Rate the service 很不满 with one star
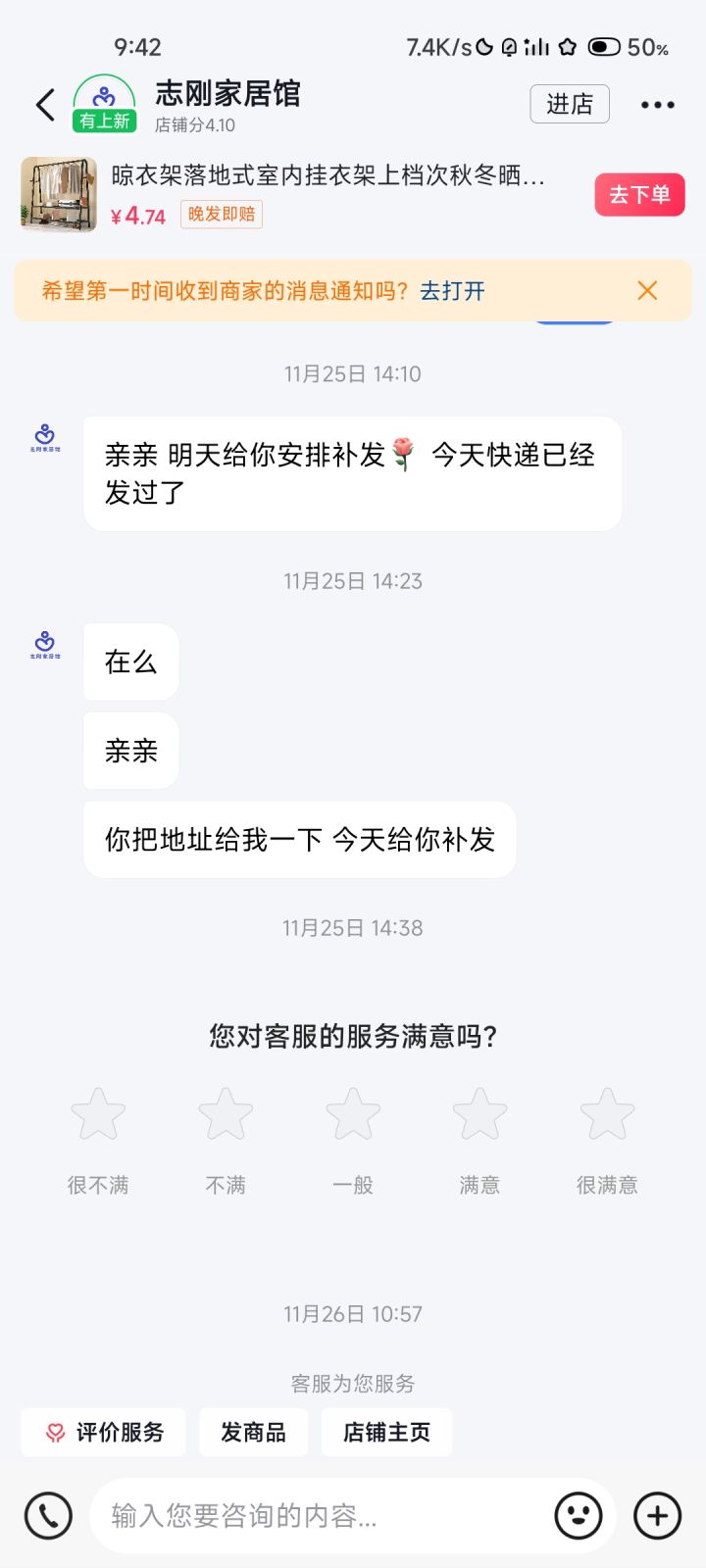This screenshot has width=706, height=1568. click(x=98, y=1114)
